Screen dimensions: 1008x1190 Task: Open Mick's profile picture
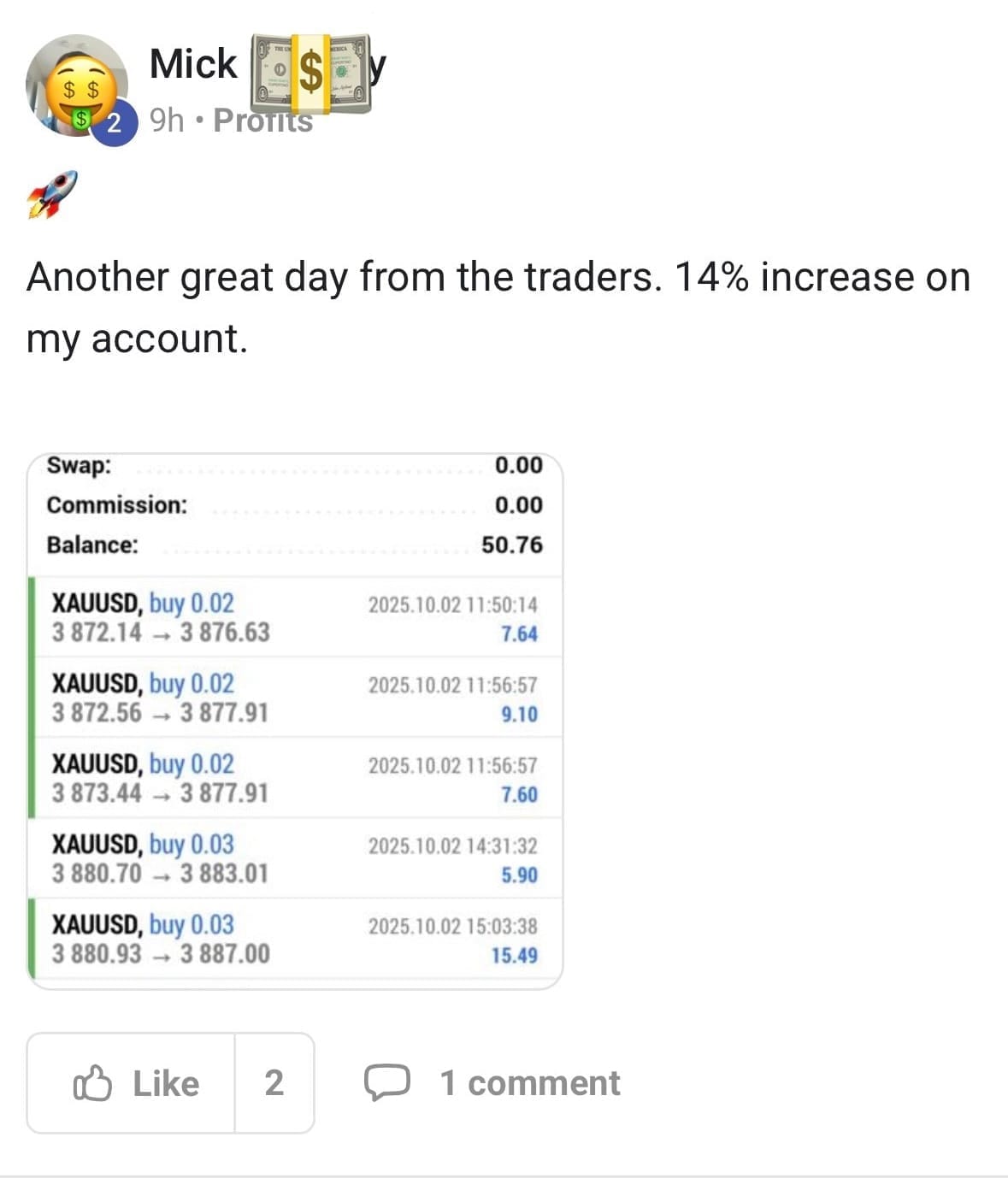click(77, 85)
